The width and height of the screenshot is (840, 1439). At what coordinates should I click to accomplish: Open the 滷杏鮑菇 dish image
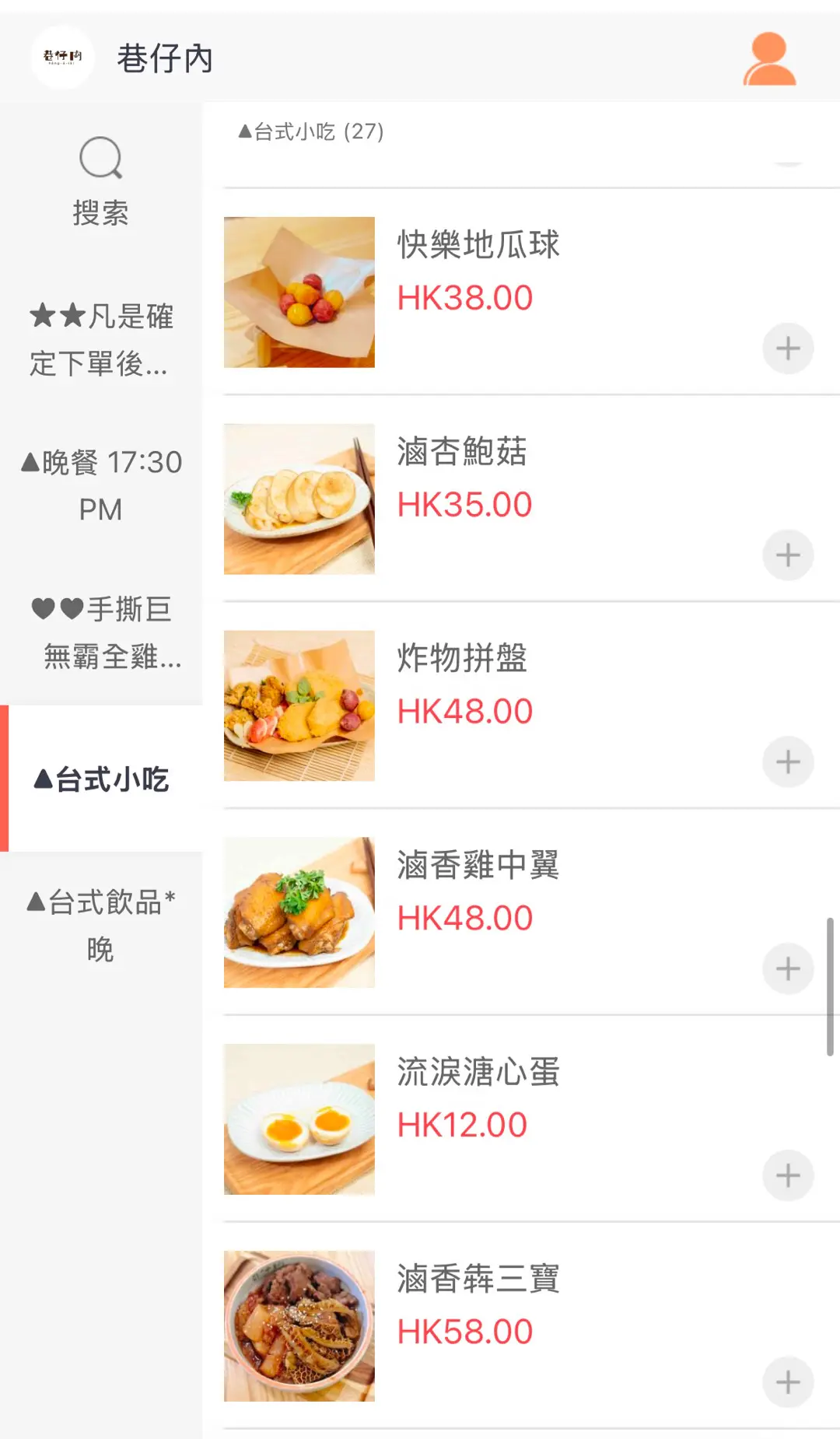coord(299,499)
